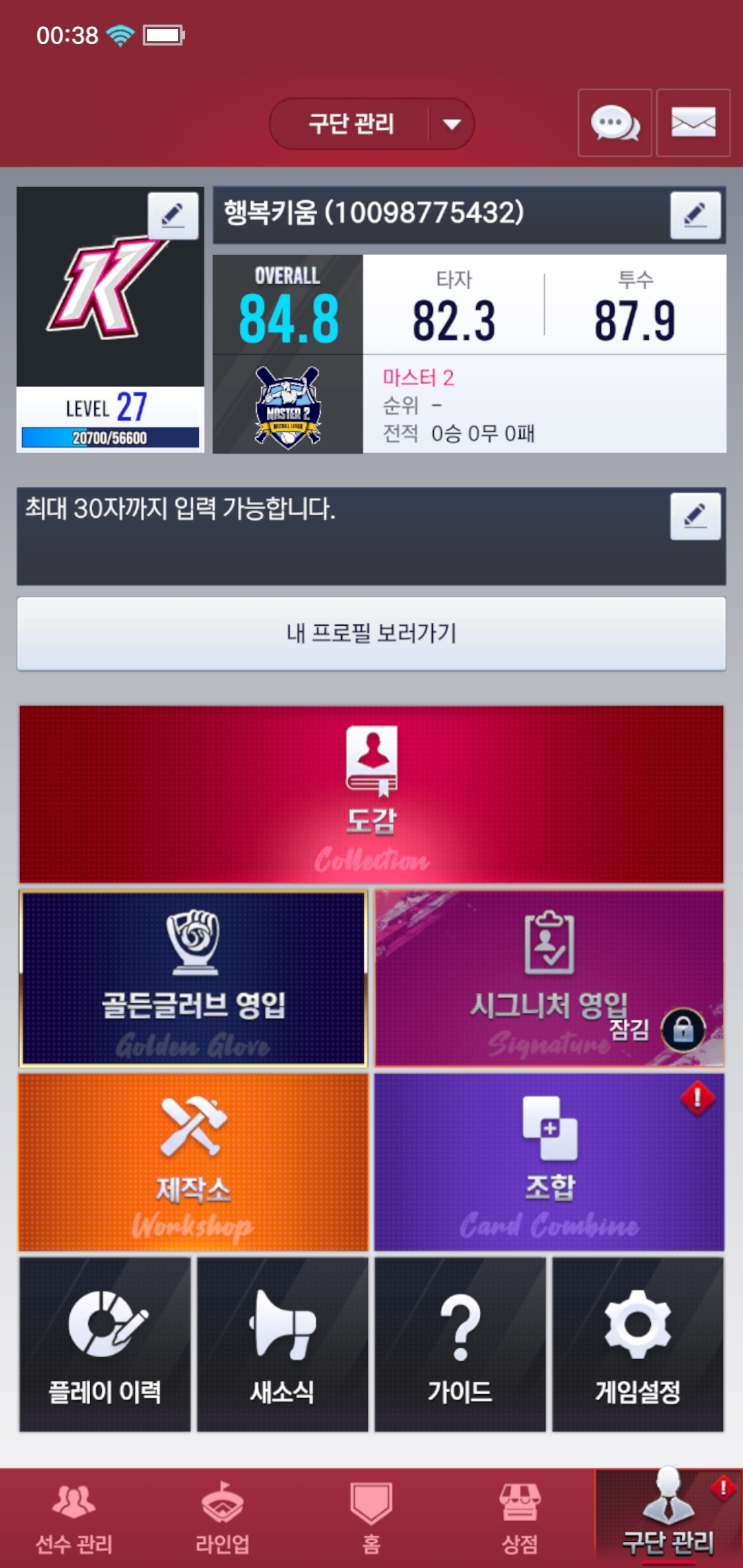Edit the team logo
Screen dimensions: 743x1568
[x=173, y=216]
